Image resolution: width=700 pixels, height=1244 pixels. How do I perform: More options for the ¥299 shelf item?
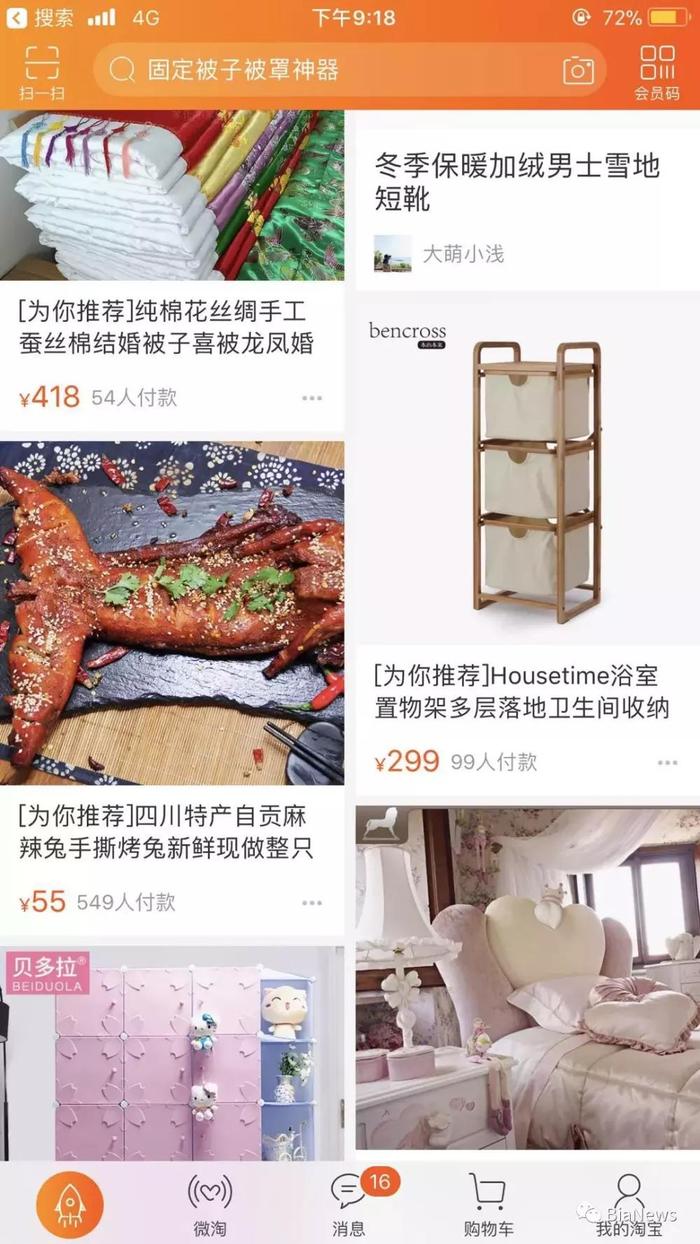668,763
